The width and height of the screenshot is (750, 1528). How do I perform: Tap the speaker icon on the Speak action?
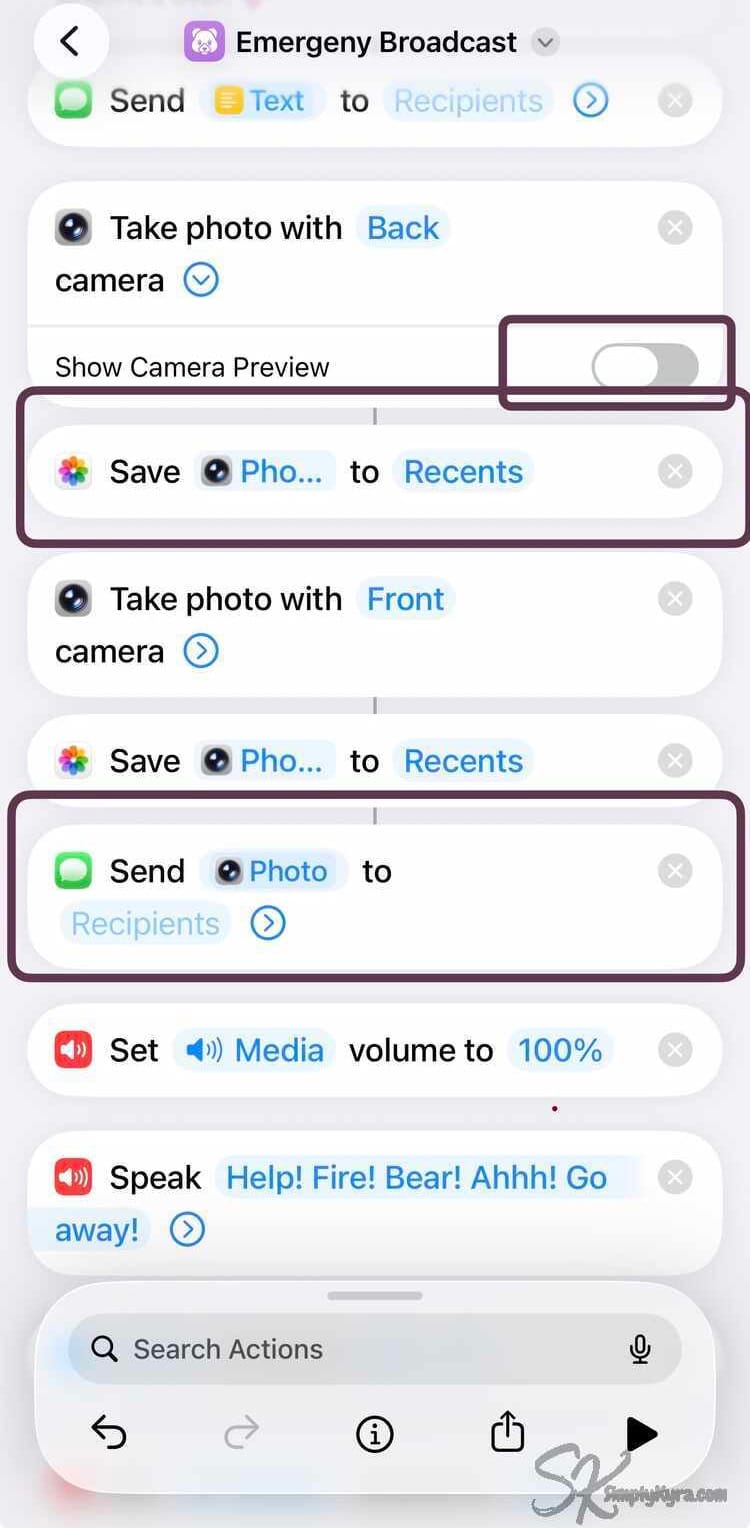click(x=71, y=1177)
